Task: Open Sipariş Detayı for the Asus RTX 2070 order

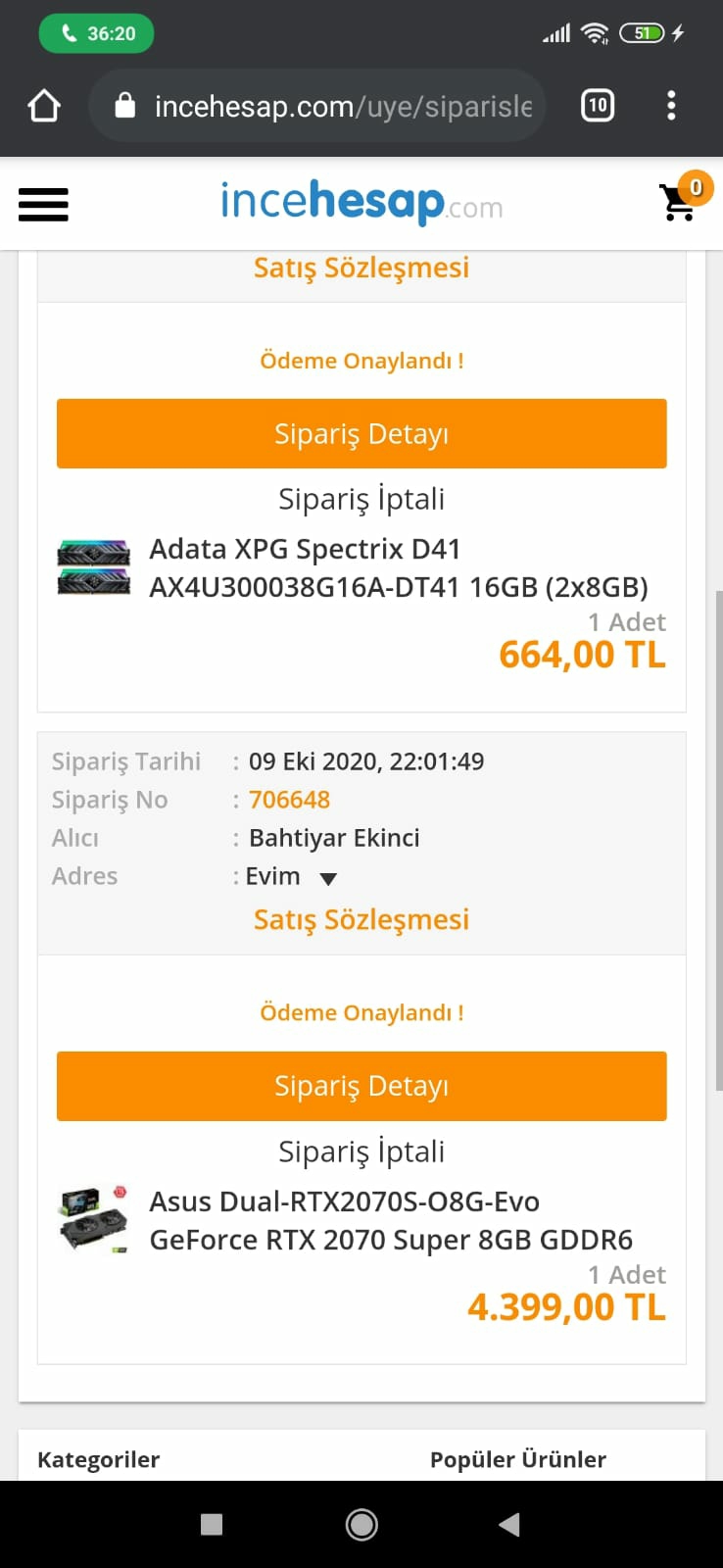Action: (x=361, y=1086)
